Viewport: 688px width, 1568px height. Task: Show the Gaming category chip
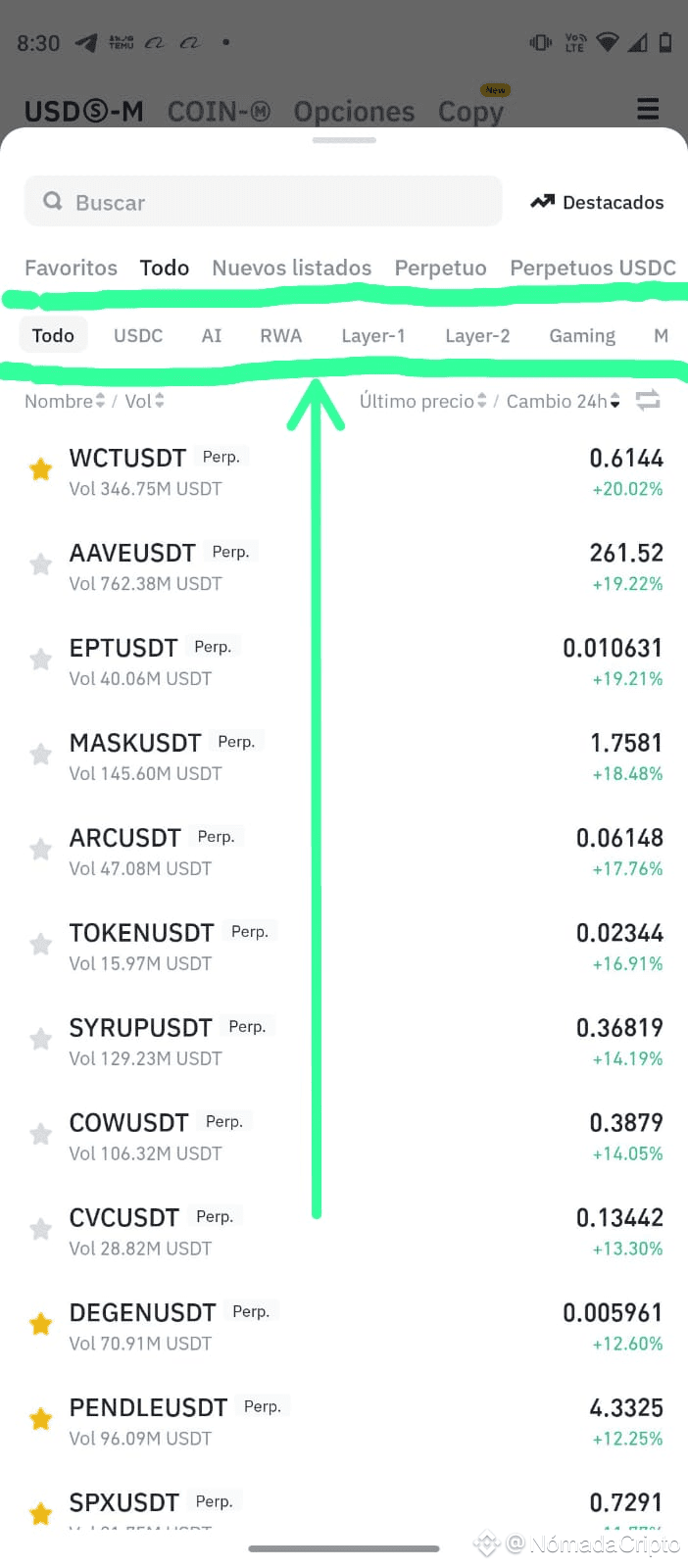pyautogui.click(x=582, y=335)
